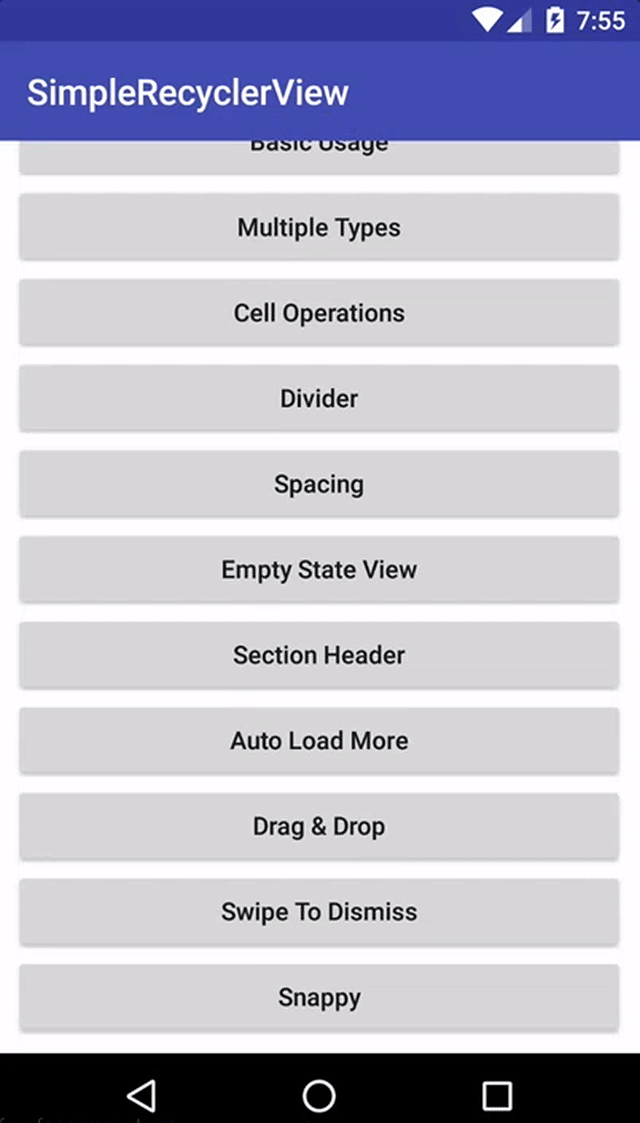
Task: Select the Swipe To Dismiss demo
Action: coord(319,912)
